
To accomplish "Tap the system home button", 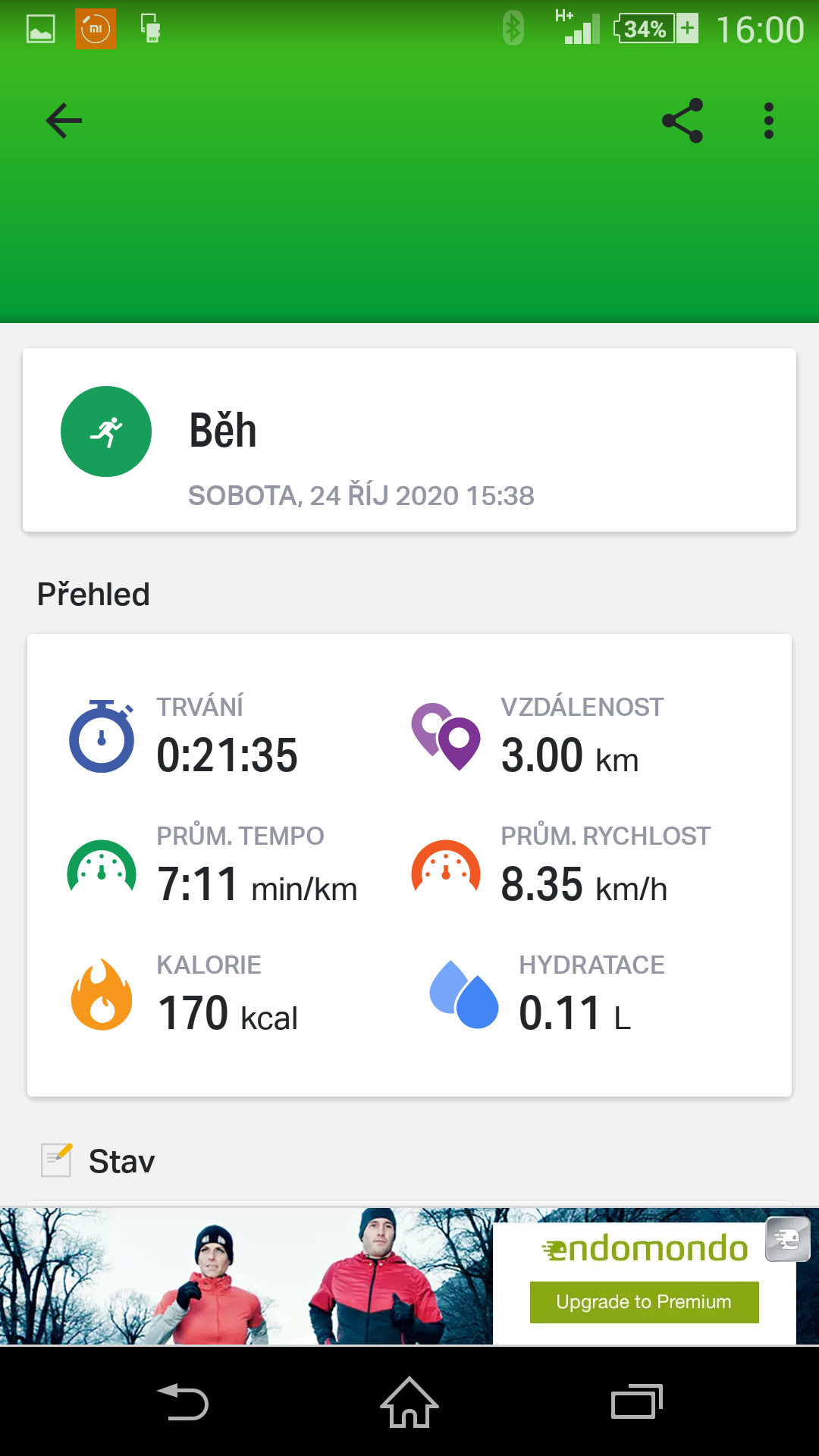I will [x=409, y=1402].
